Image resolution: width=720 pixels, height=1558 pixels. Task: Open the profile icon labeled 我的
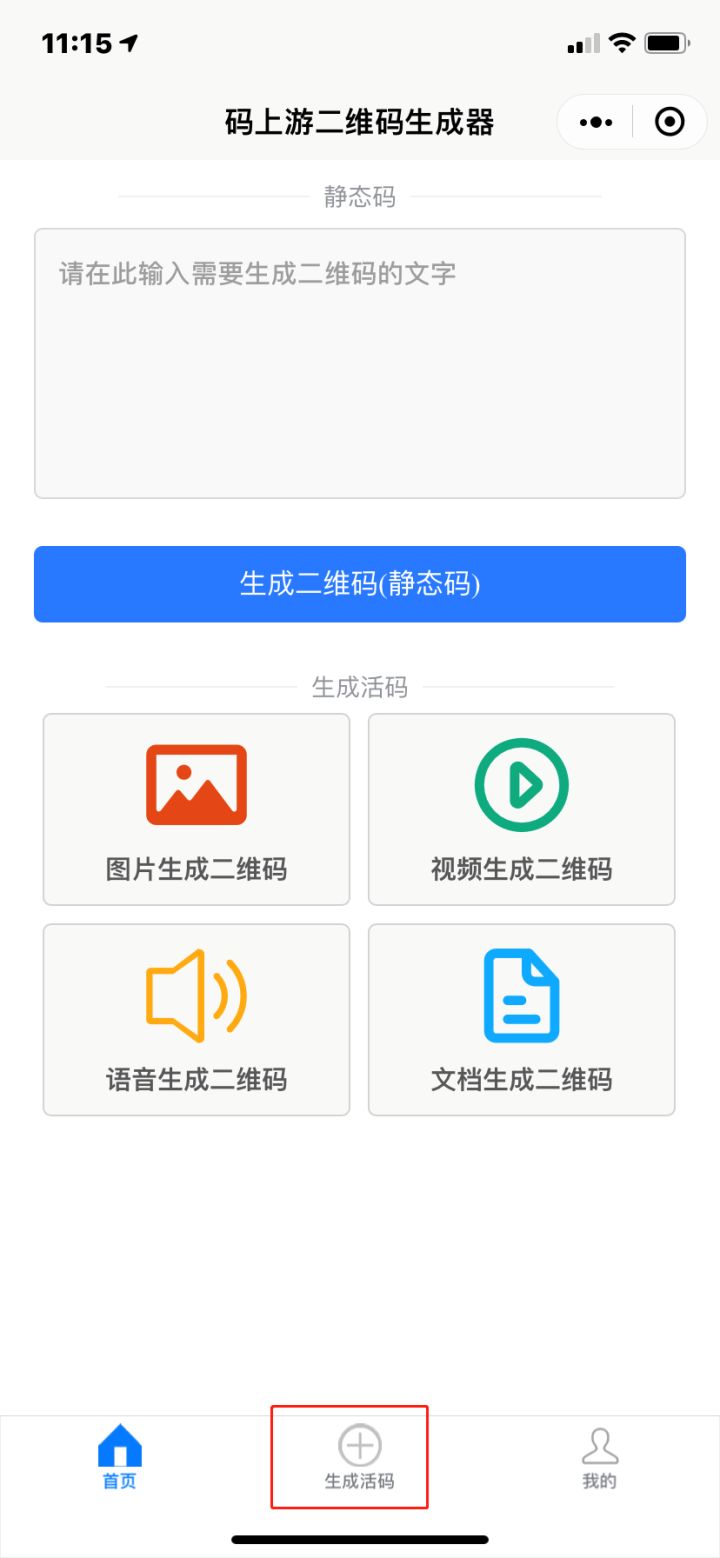click(x=599, y=1443)
